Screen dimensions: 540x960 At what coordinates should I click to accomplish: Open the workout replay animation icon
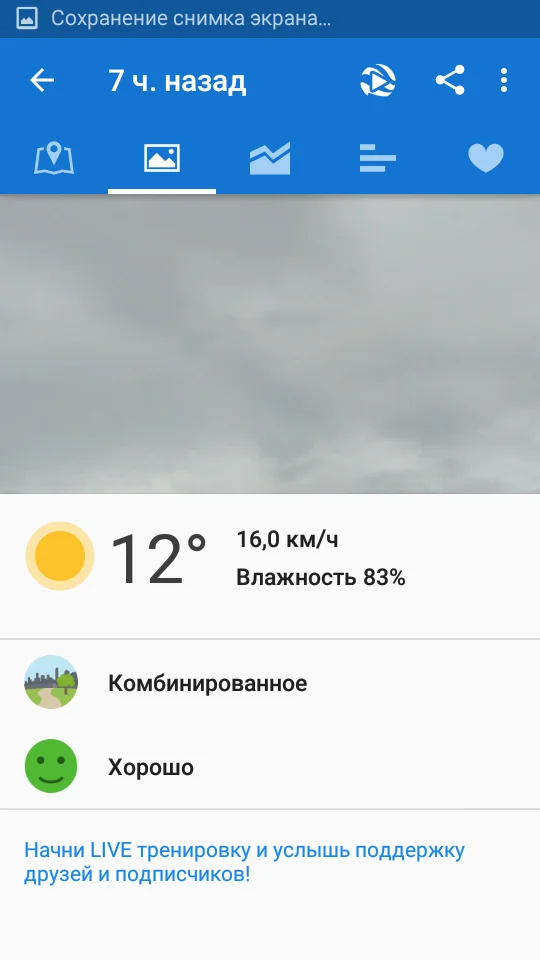[x=378, y=80]
